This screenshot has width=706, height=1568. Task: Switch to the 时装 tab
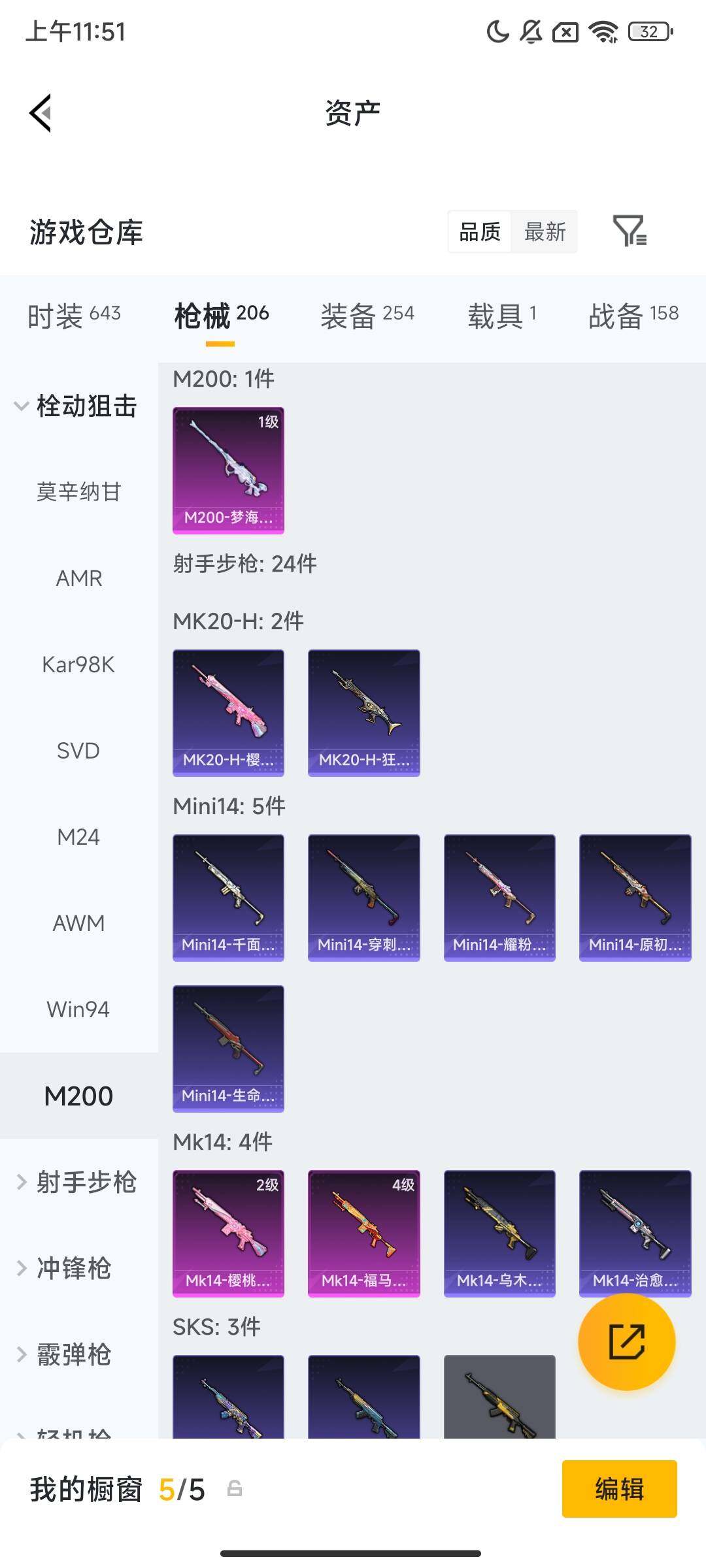(74, 316)
